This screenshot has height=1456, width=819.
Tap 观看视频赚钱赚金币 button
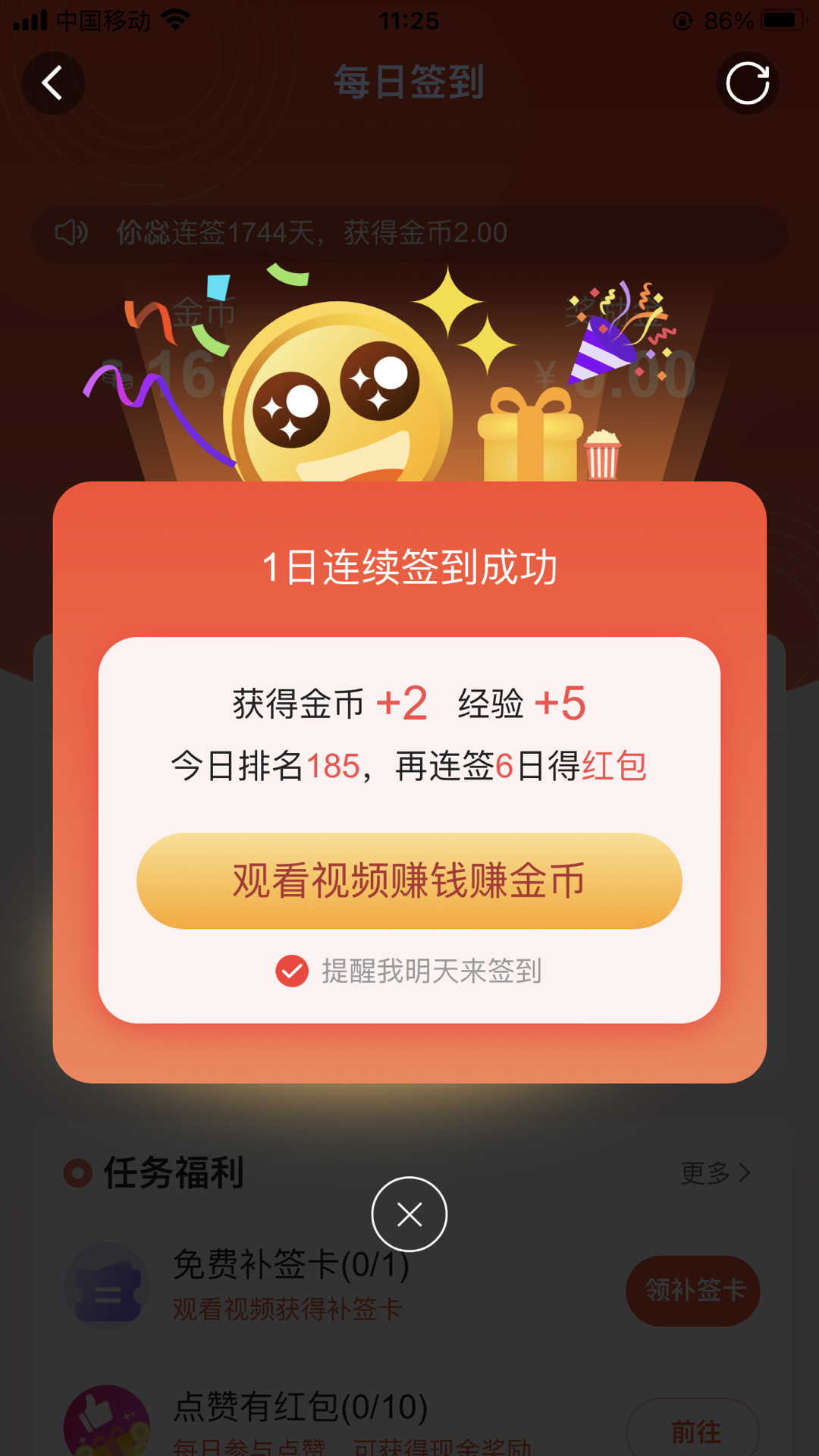click(x=409, y=880)
